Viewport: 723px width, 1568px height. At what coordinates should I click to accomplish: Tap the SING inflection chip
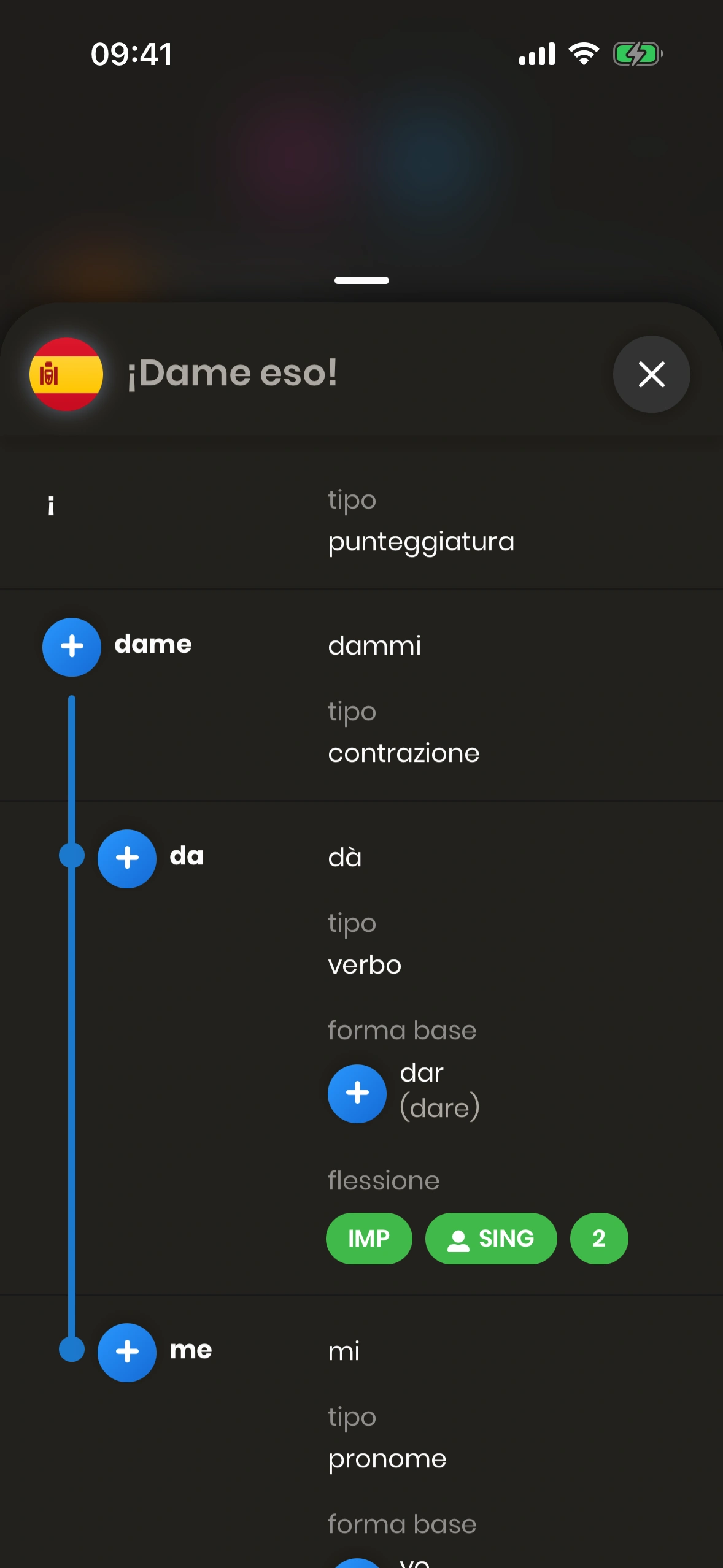(491, 1238)
